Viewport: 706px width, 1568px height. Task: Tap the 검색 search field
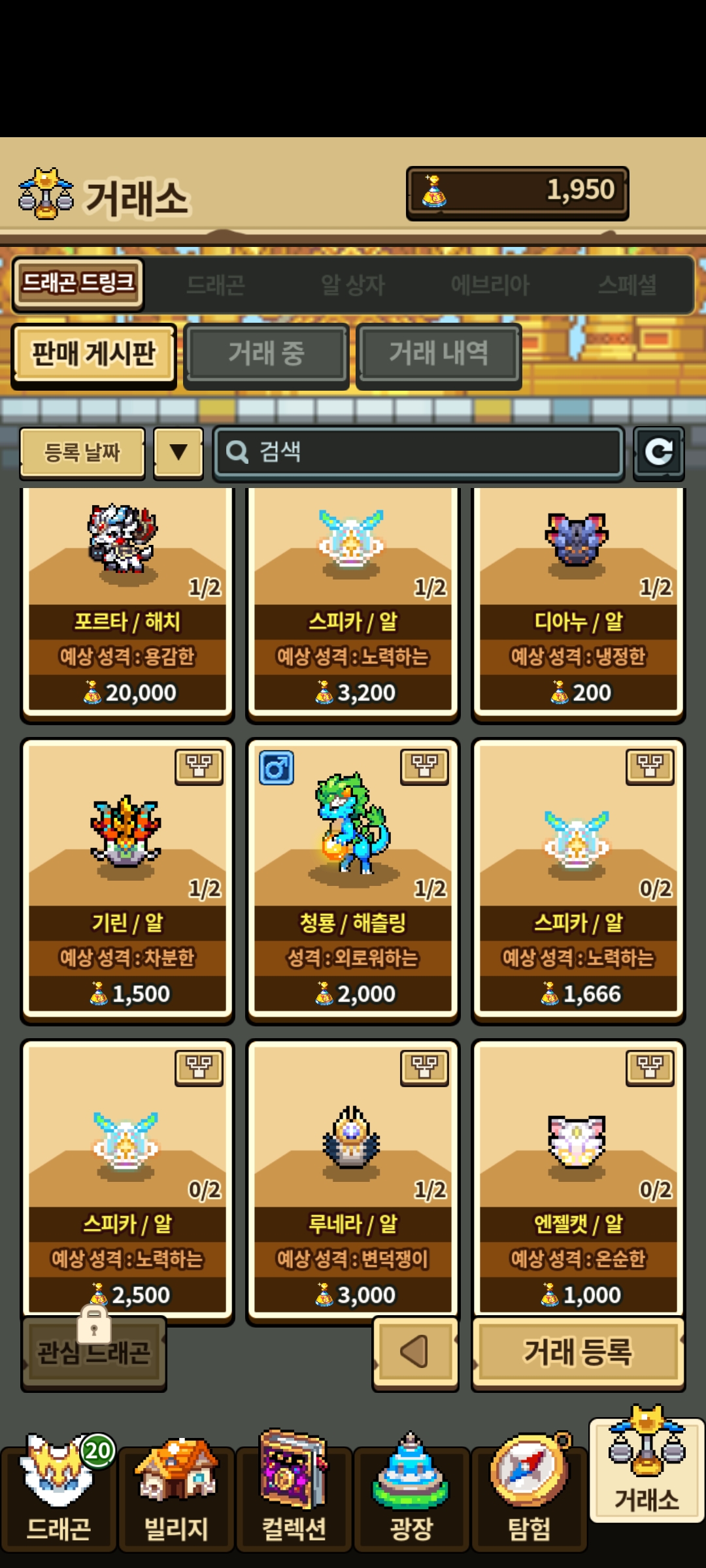418,452
